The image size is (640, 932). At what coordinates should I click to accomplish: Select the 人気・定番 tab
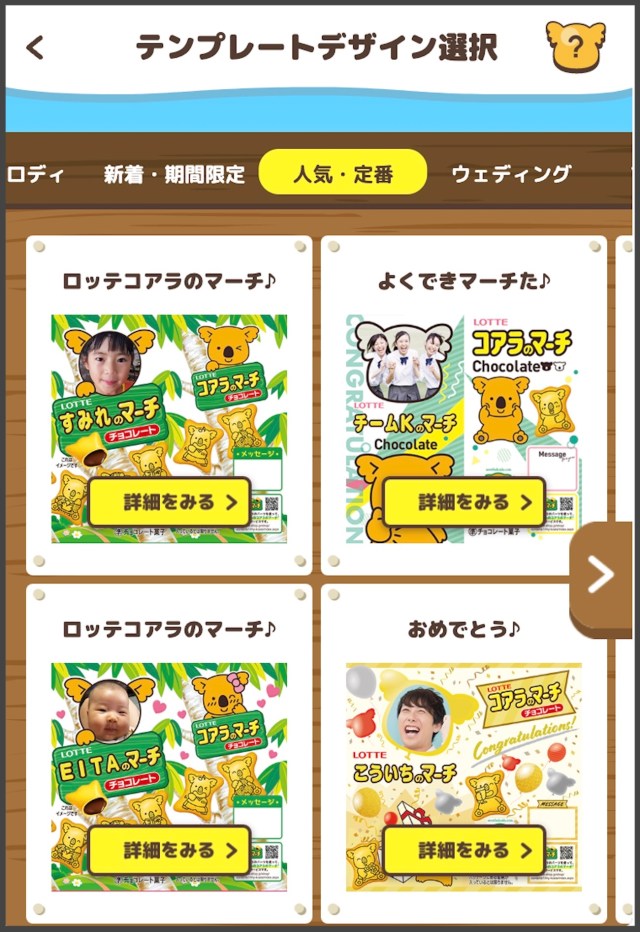tap(343, 174)
